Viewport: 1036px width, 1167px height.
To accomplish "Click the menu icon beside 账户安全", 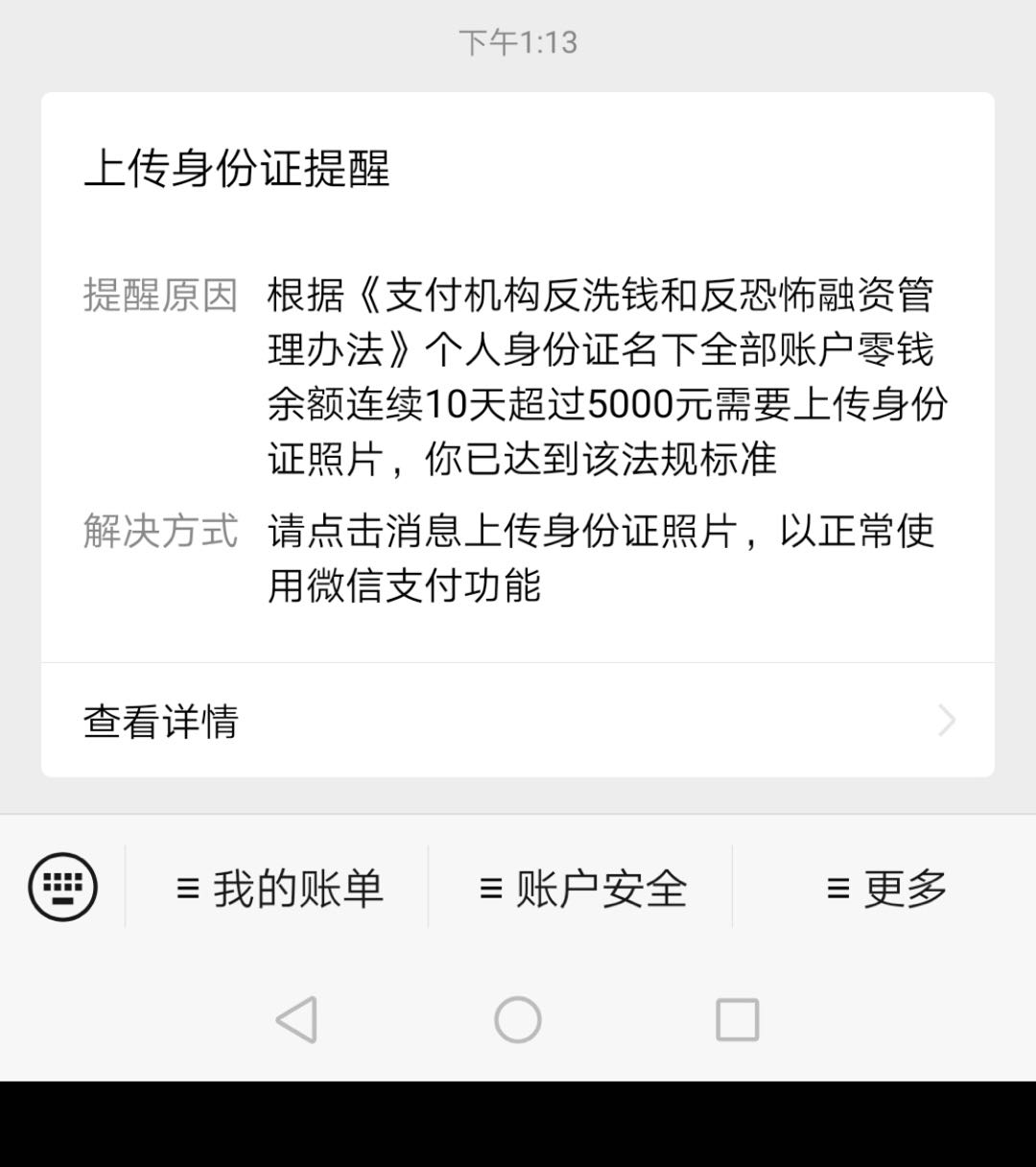I will 489,889.
